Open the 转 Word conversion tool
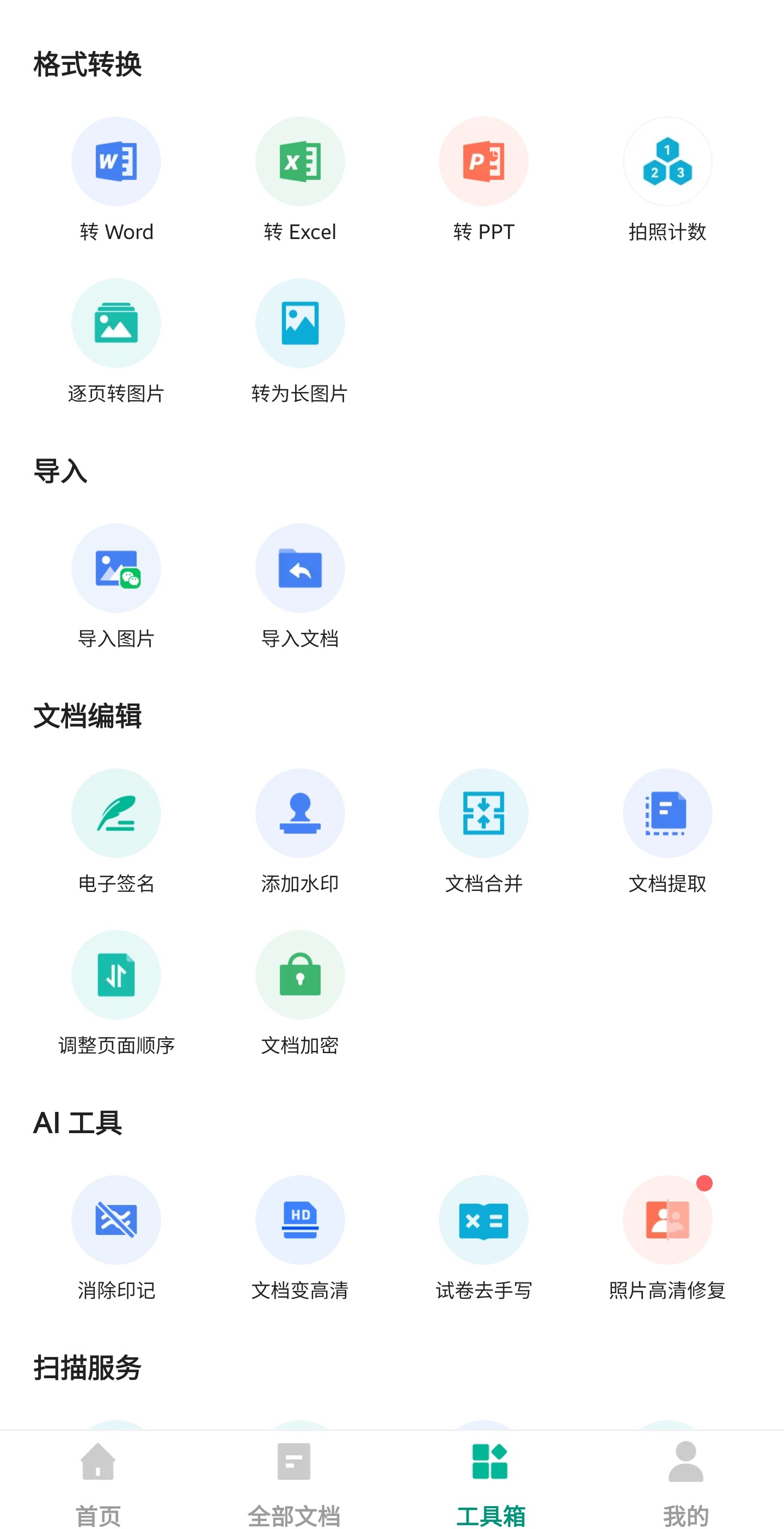Screen dimensions: 784x1529 coord(116,161)
